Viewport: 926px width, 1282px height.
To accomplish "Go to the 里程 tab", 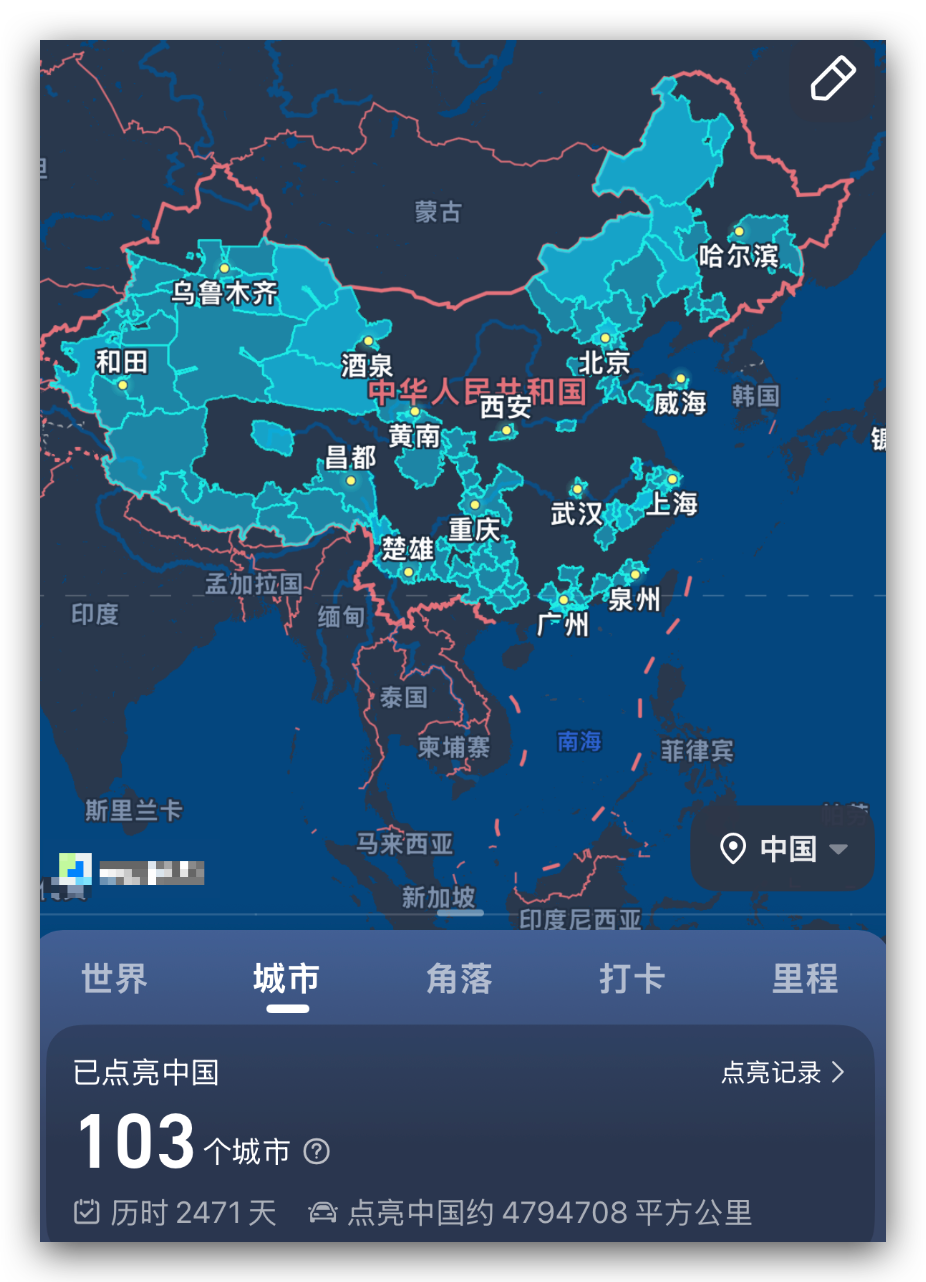I will (x=804, y=979).
